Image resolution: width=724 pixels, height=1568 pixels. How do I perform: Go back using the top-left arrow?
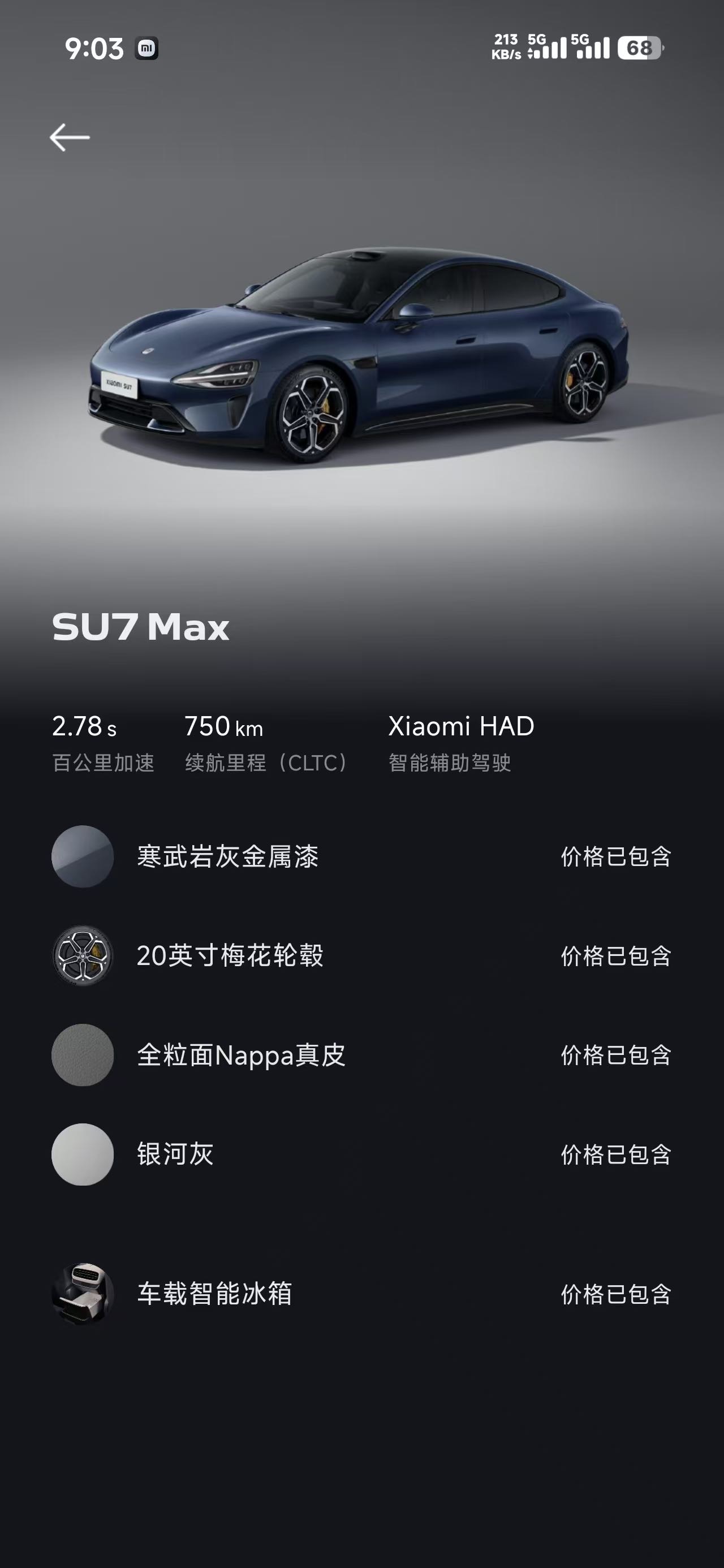[x=70, y=137]
